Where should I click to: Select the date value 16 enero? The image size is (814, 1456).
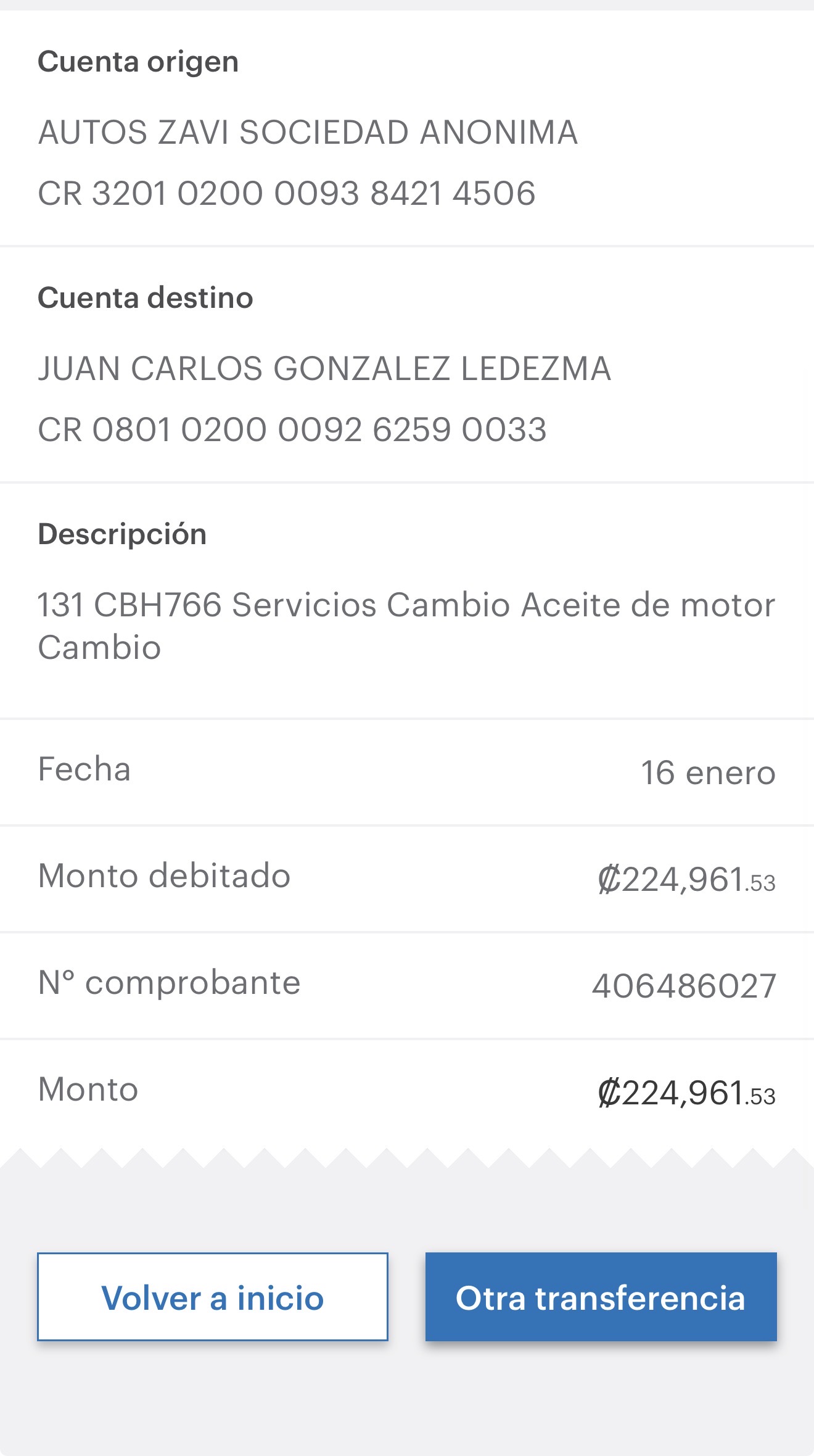(709, 772)
